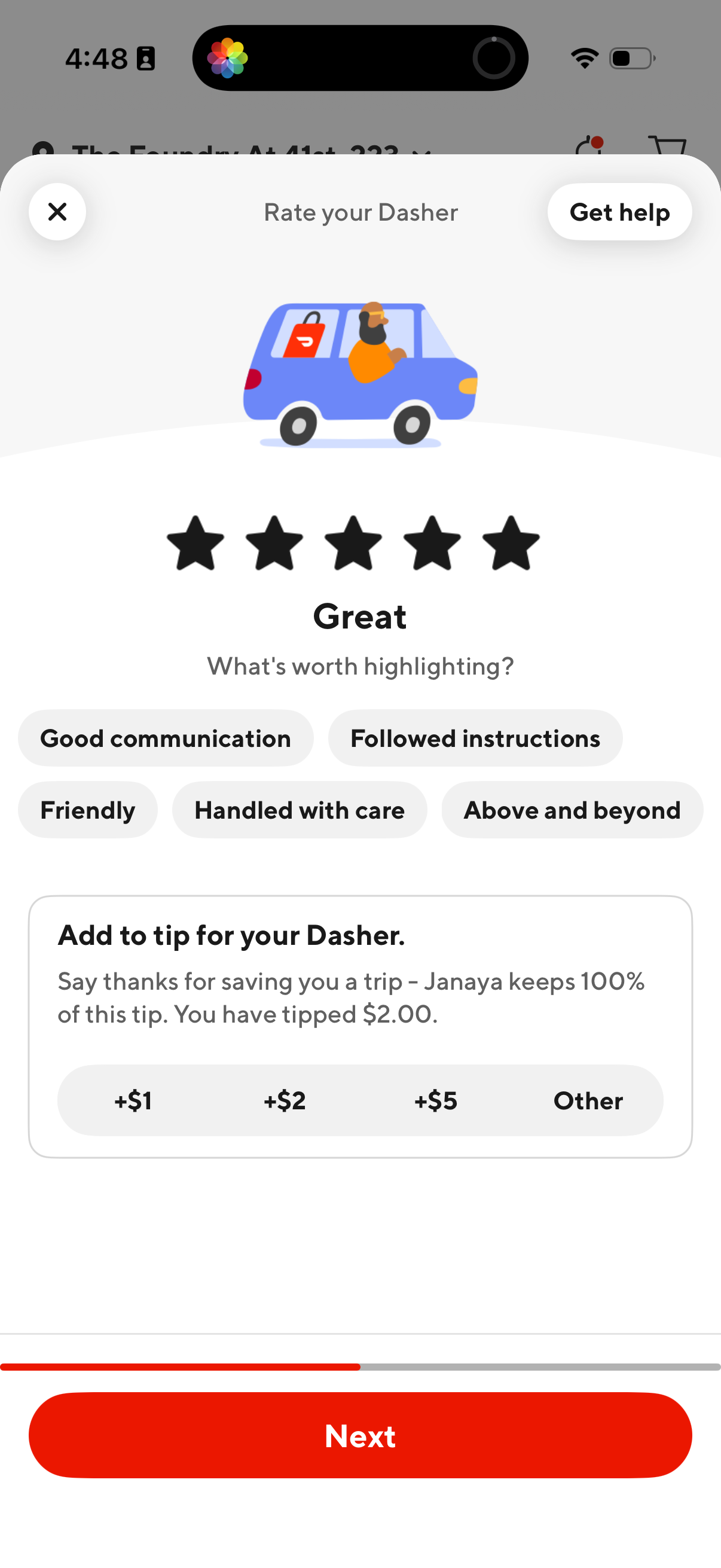This screenshot has height=1568, width=721.
Task: Select the second star rating
Action: (x=273, y=544)
